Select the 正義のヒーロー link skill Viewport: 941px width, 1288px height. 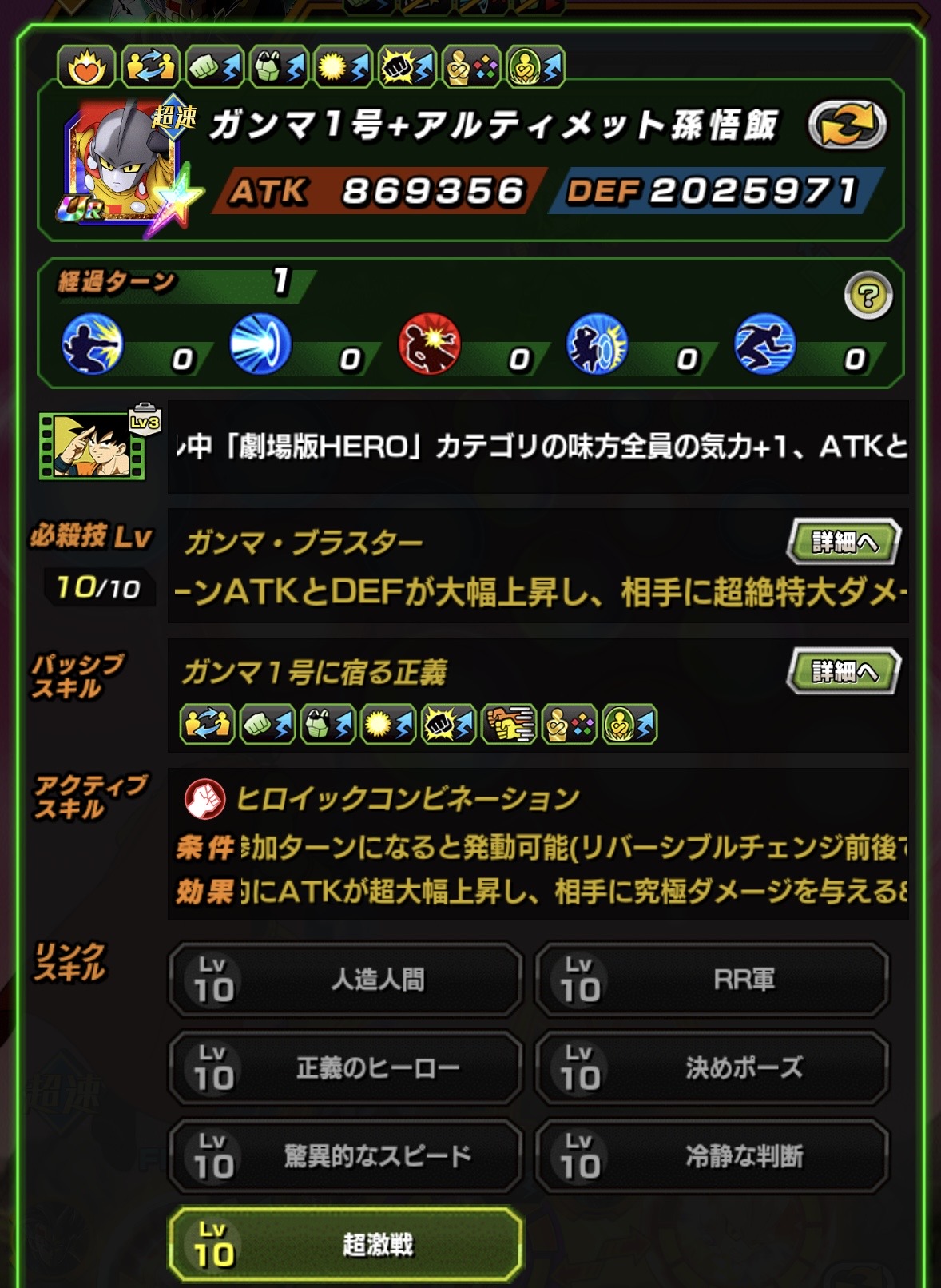click(345, 1067)
